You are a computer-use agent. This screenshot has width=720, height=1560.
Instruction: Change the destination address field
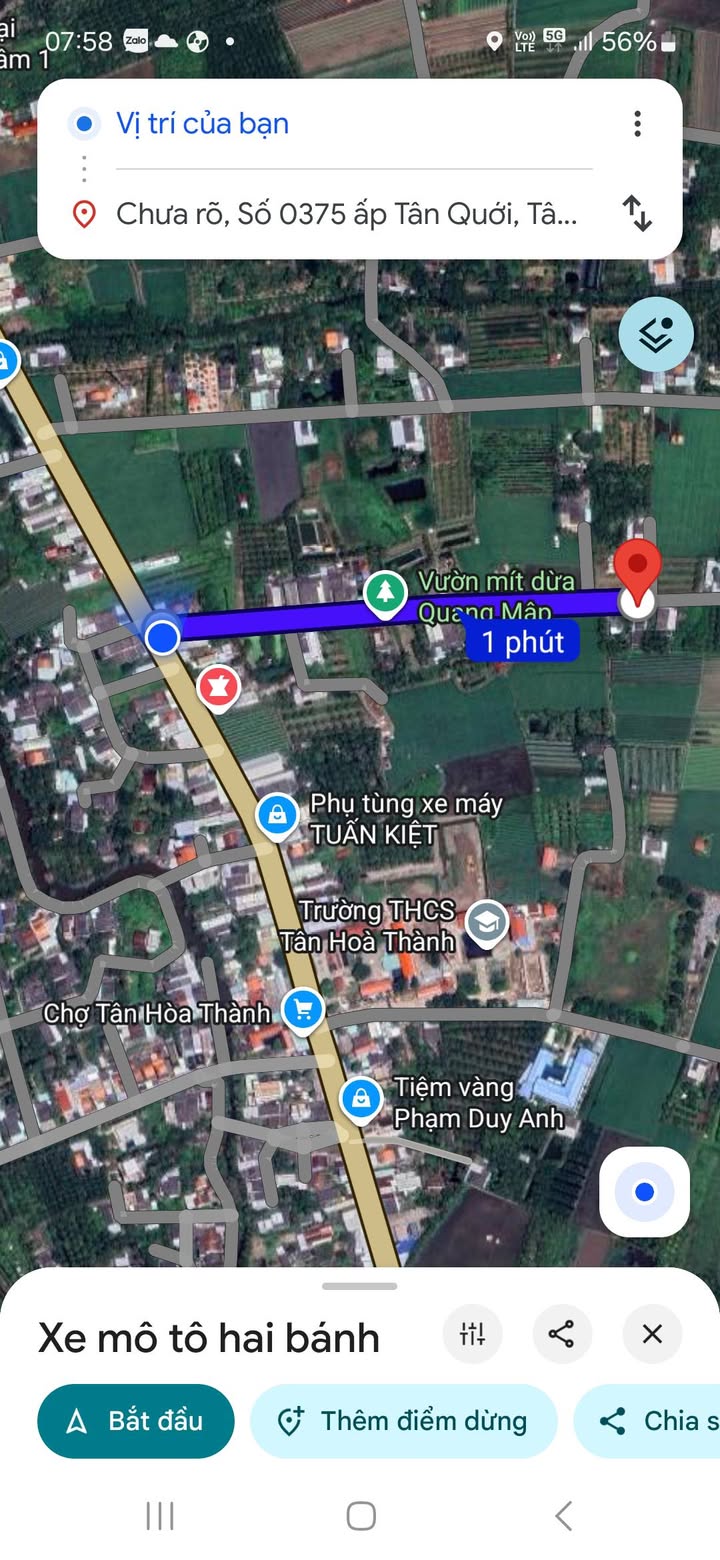click(x=346, y=213)
